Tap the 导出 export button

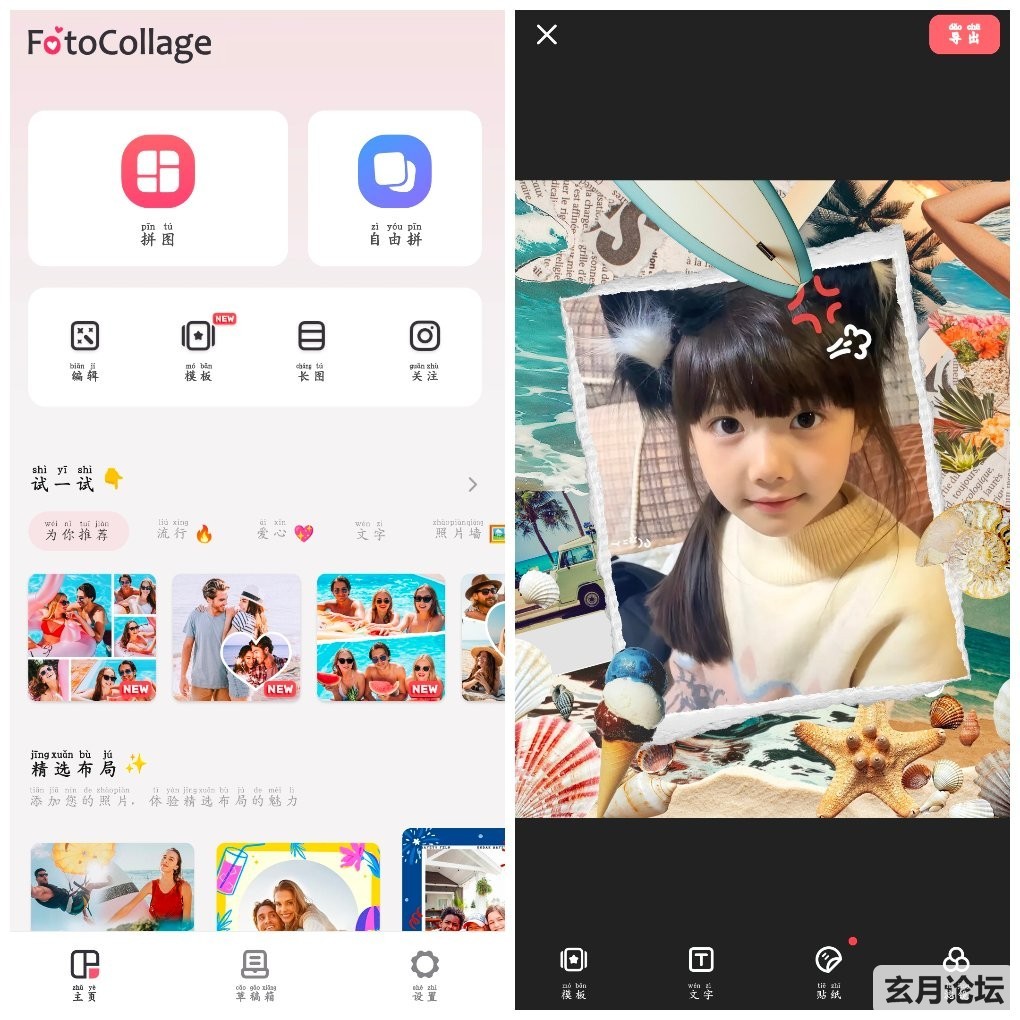[964, 35]
